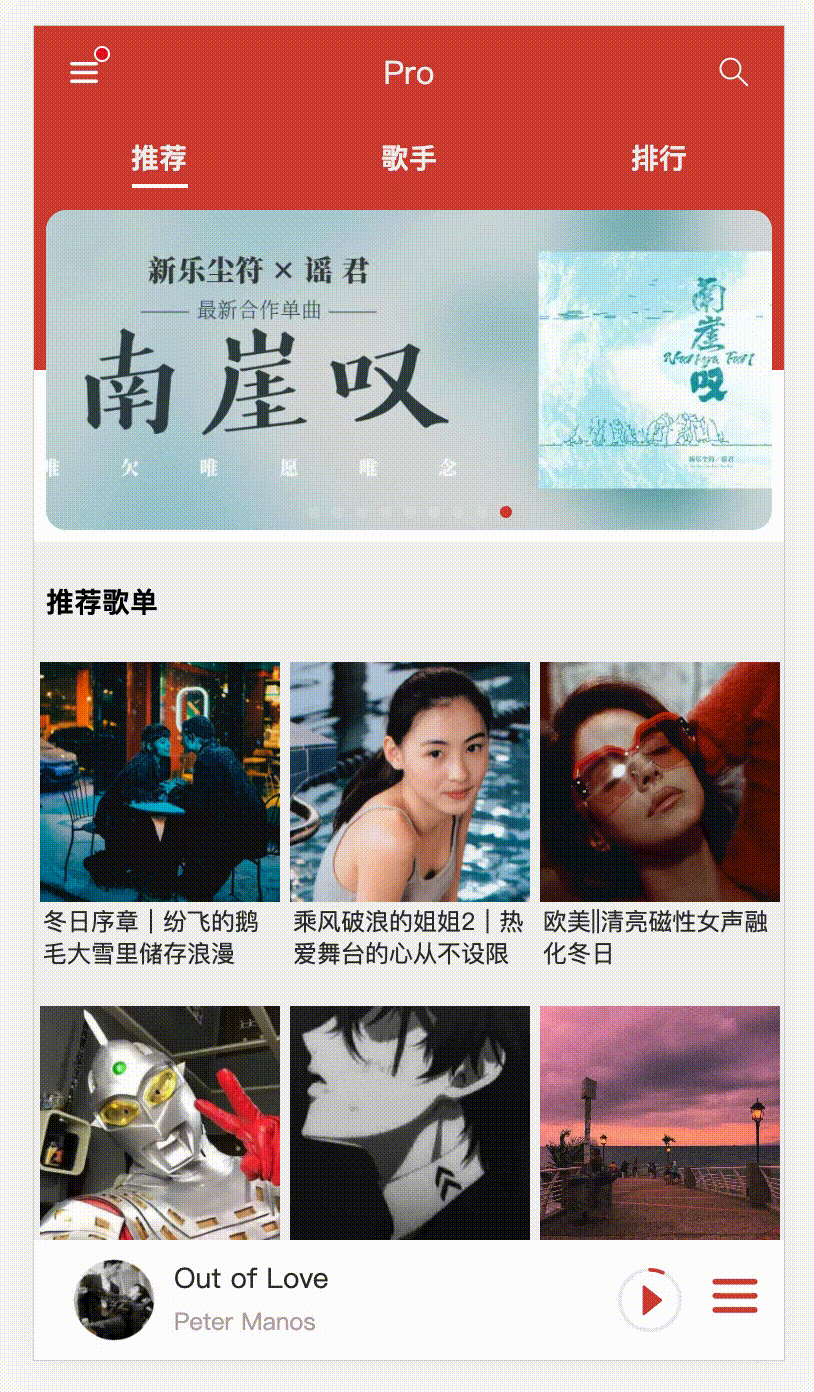Open the anime profile cover playlist
The height and width of the screenshot is (1392, 814).
[x=410, y=1122]
